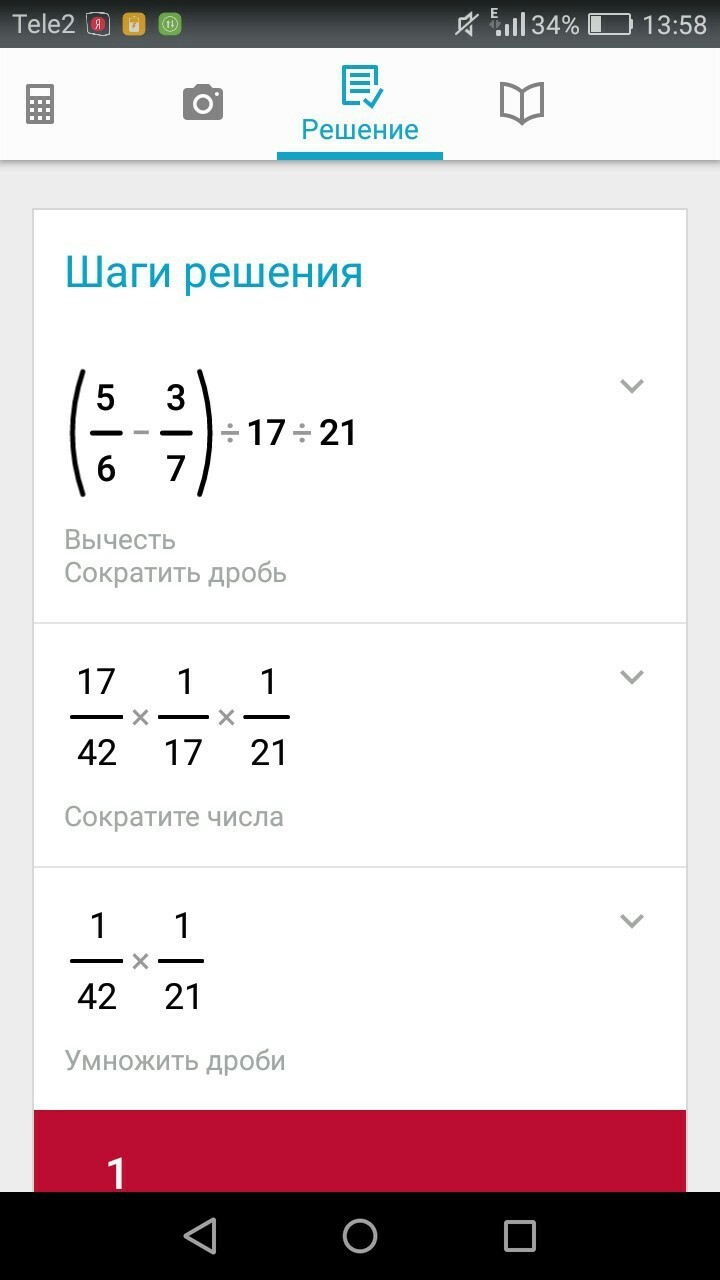
Task: Expand the Сократите числа step
Action: (631, 677)
